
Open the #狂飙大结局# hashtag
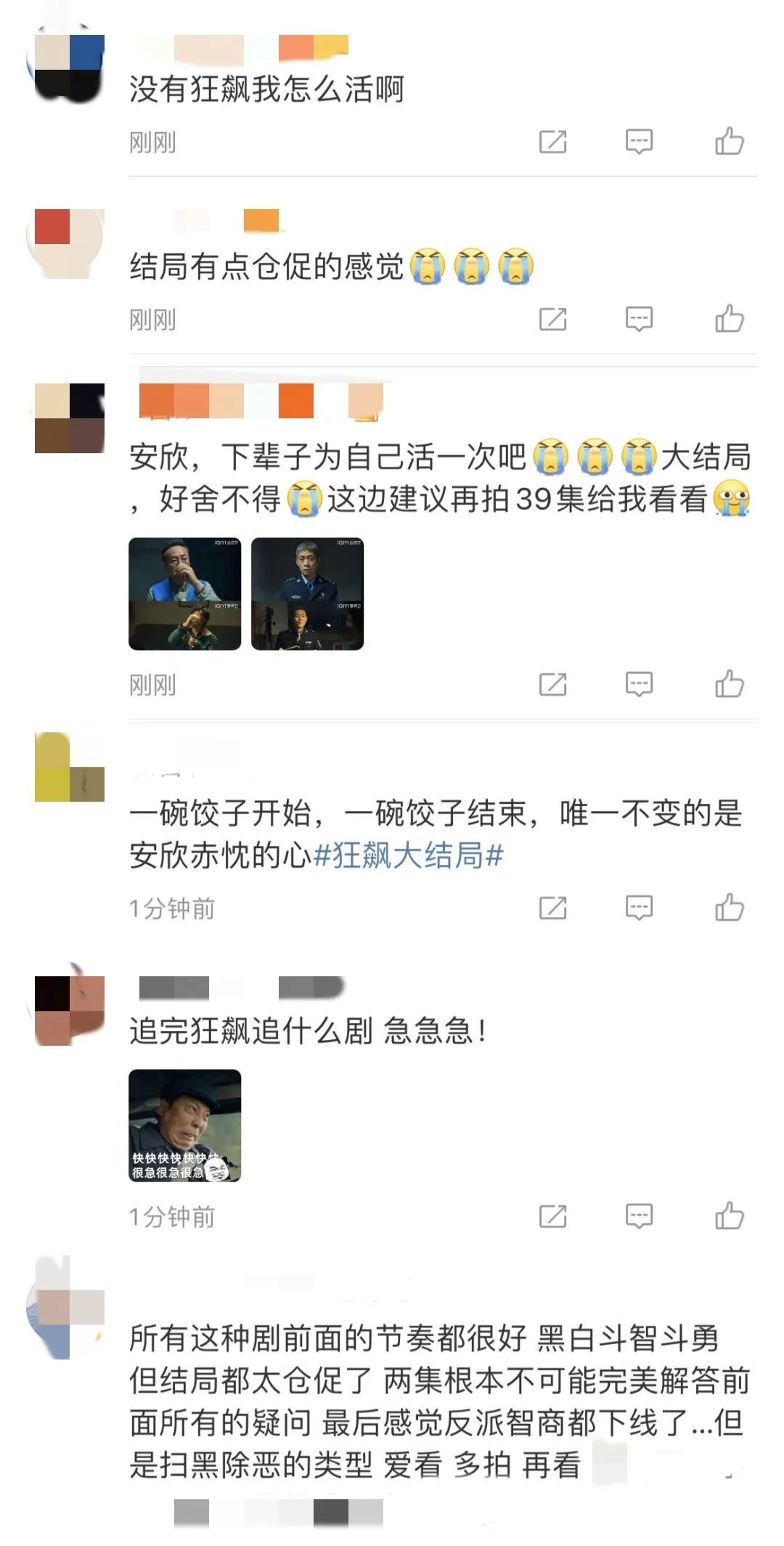[408, 855]
